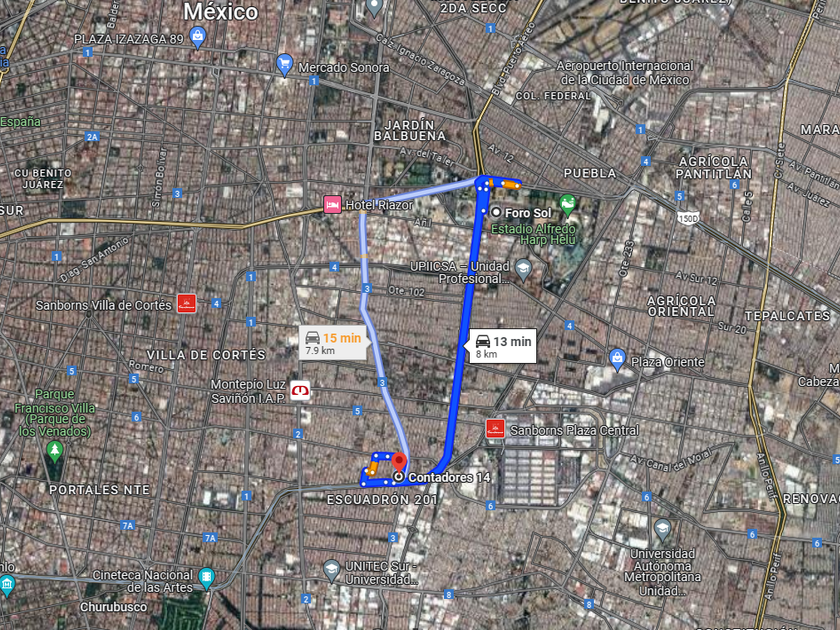Tap the 13 min route callout
The image size is (840, 630).
(x=503, y=346)
